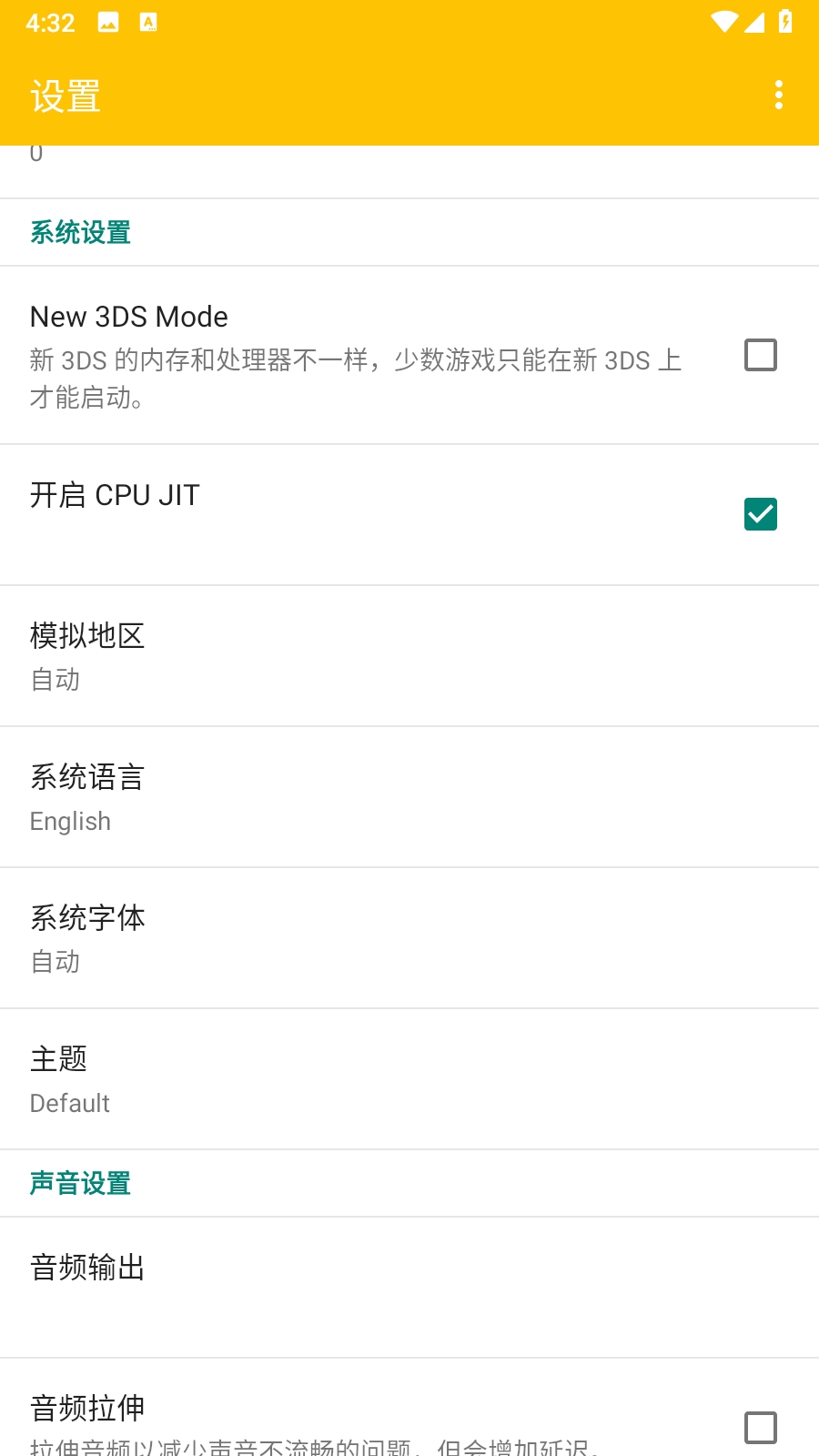Tap the cellular signal icon
The image size is (819, 1456).
point(753,22)
